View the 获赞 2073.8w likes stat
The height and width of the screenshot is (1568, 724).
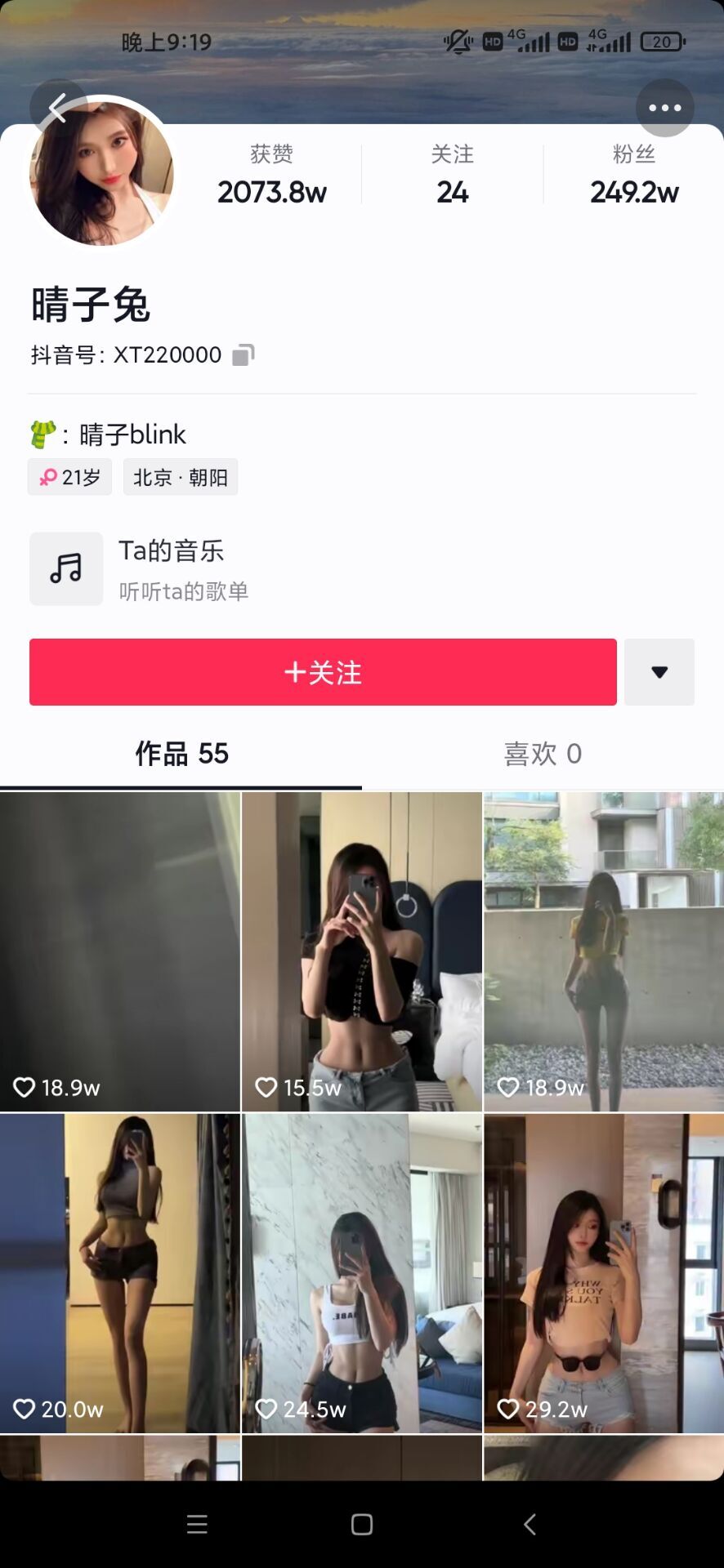click(271, 175)
